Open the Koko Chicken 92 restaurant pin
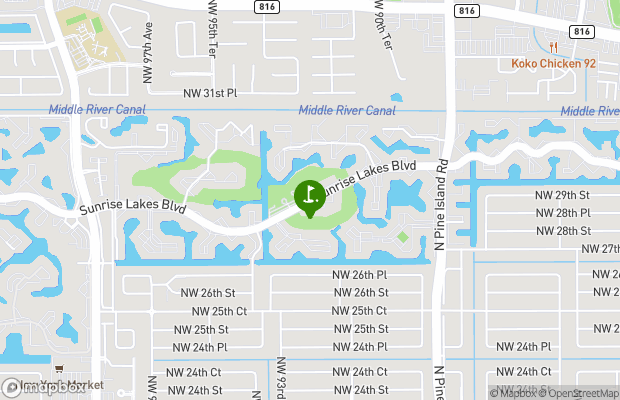 pyautogui.click(x=553, y=47)
